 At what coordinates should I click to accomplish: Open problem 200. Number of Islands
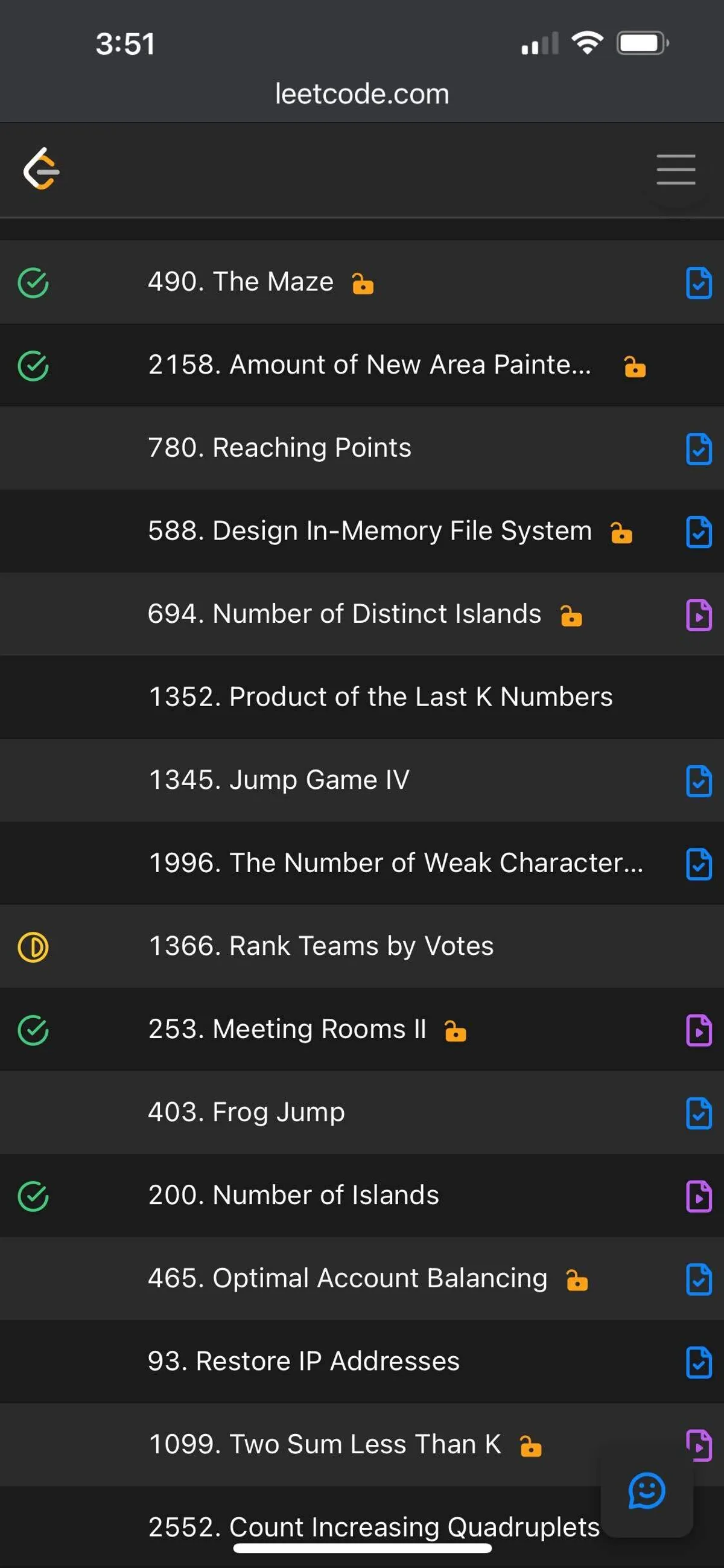[x=293, y=1195]
